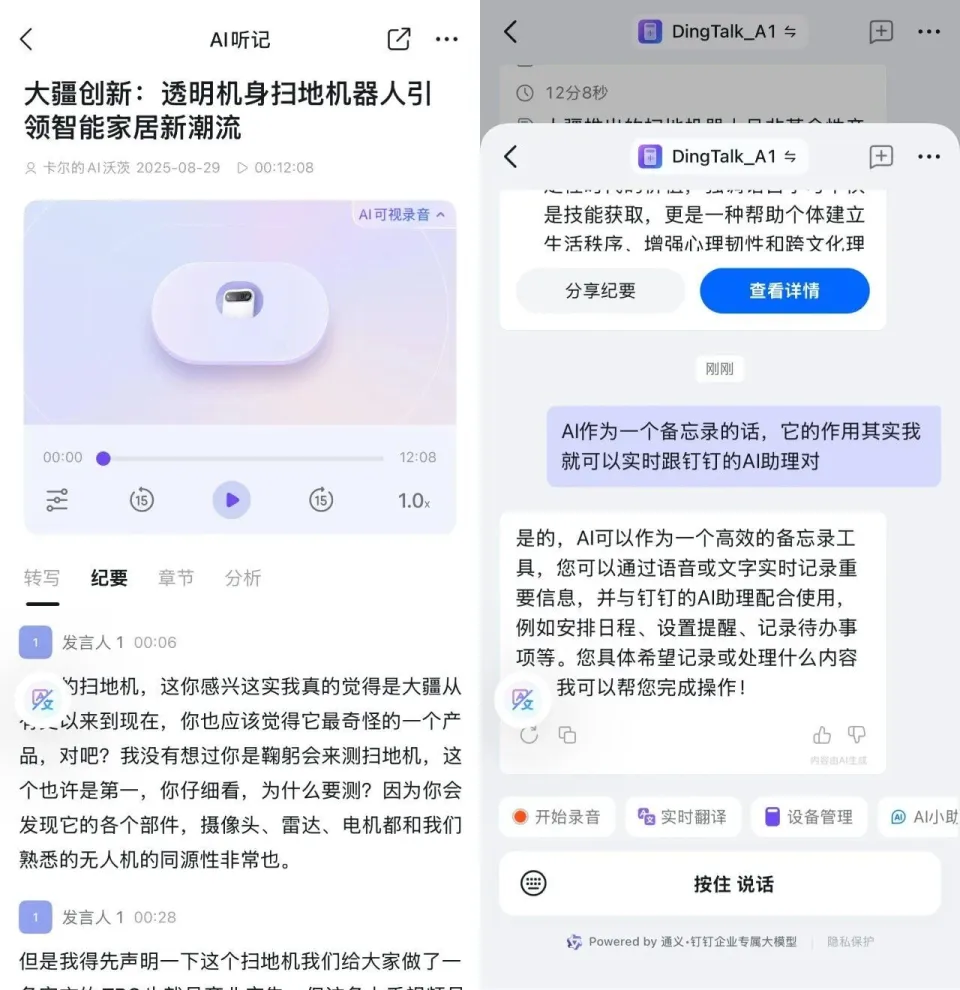Screen dimensions: 960x990
Task: Start recording with 开始录音
Action: 556,817
